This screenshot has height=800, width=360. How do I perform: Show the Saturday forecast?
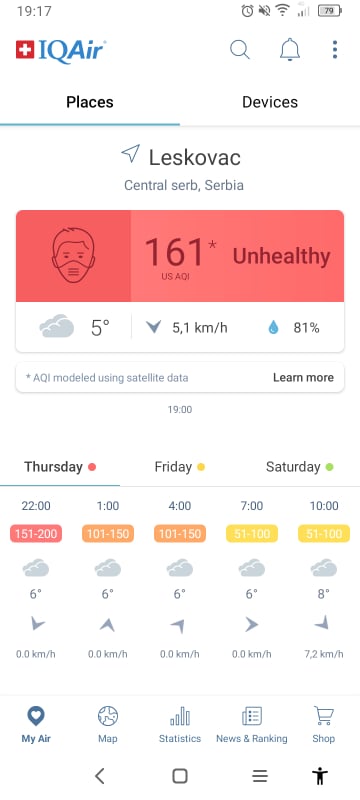(300, 467)
